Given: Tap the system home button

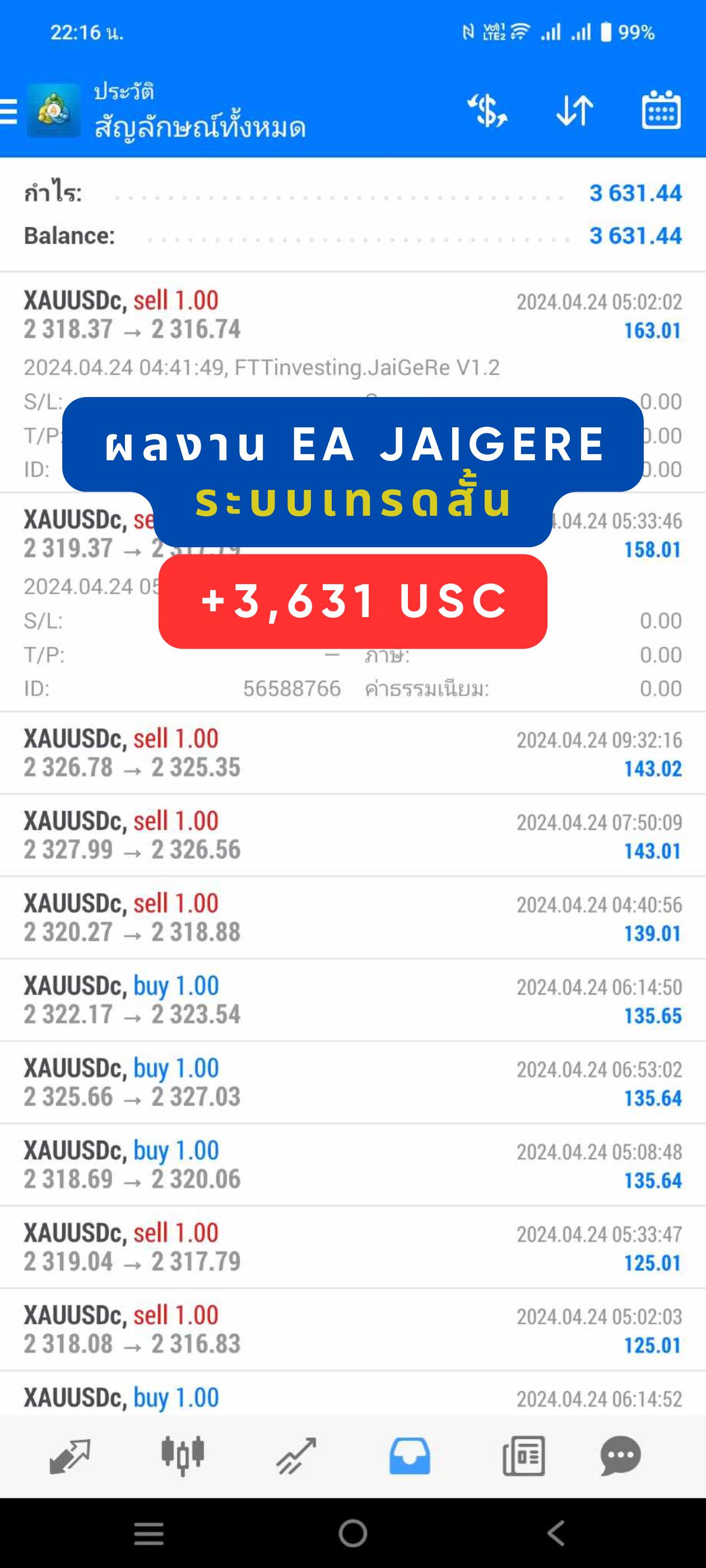Looking at the screenshot, I should (352, 1533).
